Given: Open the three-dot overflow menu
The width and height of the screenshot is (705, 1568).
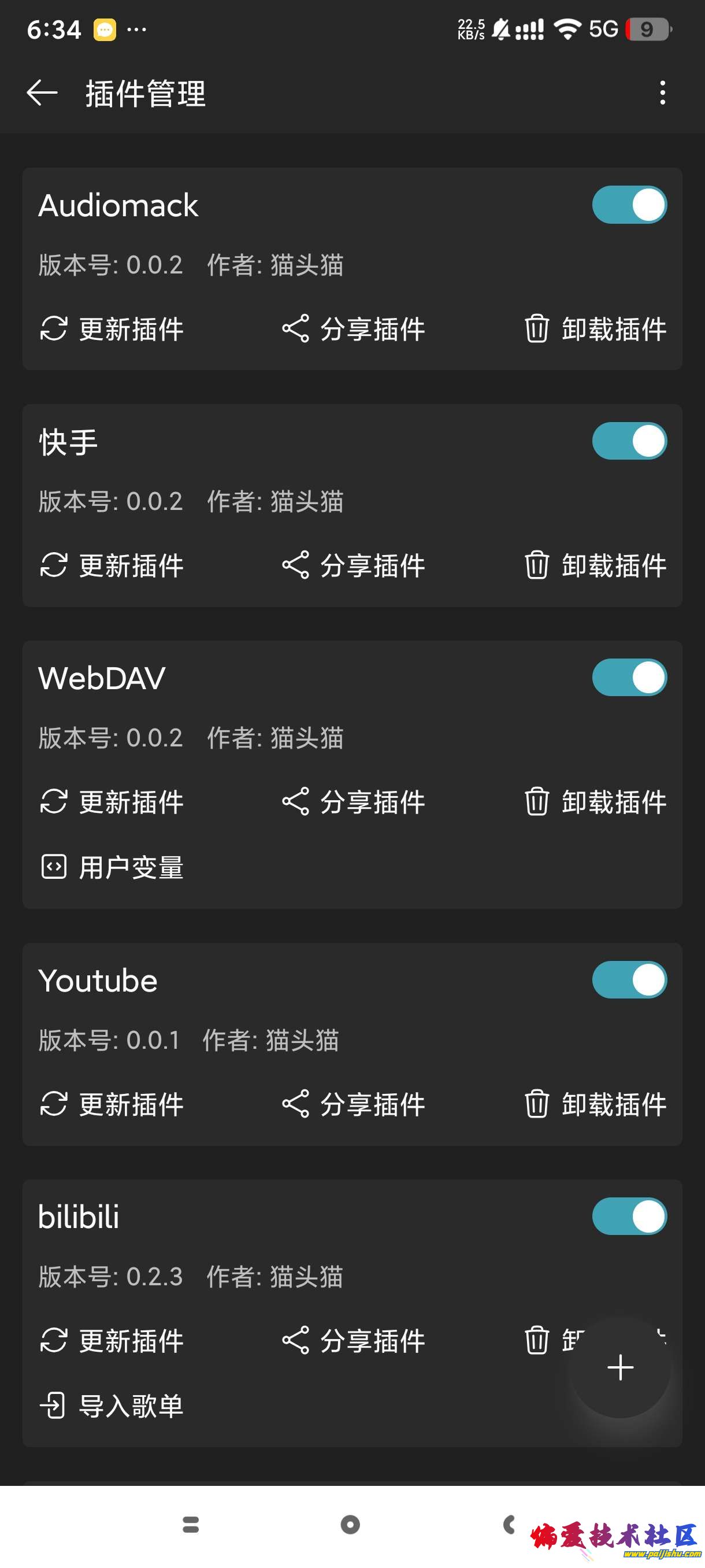Looking at the screenshot, I should pyautogui.click(x=662, y=93).
